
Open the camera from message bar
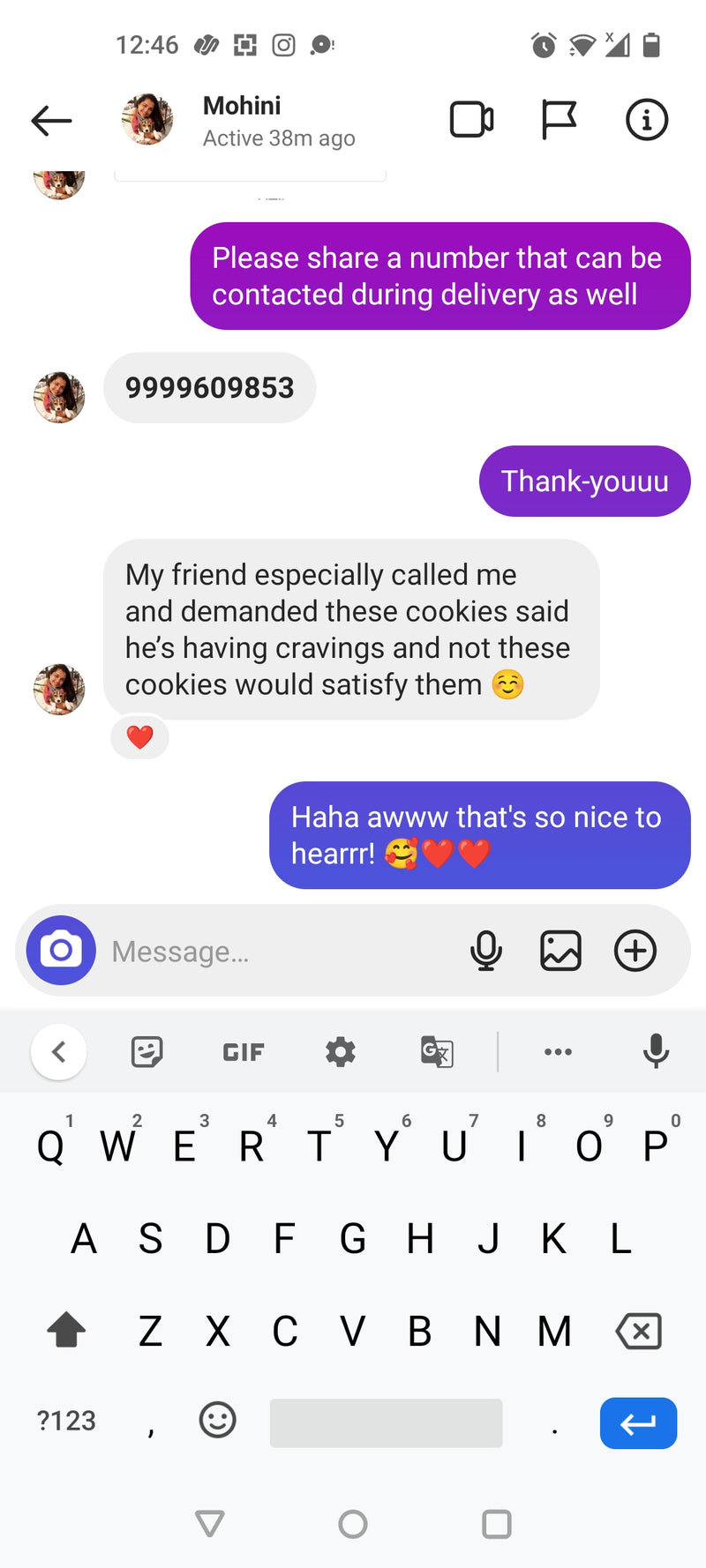(61, 951)
